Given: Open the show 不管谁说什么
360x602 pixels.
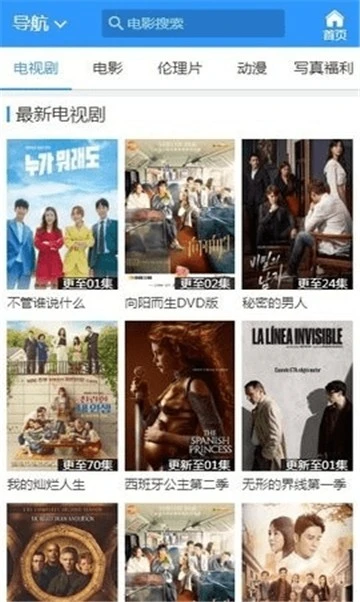Looking at the screenshot, I should click(x=62, y=225).
